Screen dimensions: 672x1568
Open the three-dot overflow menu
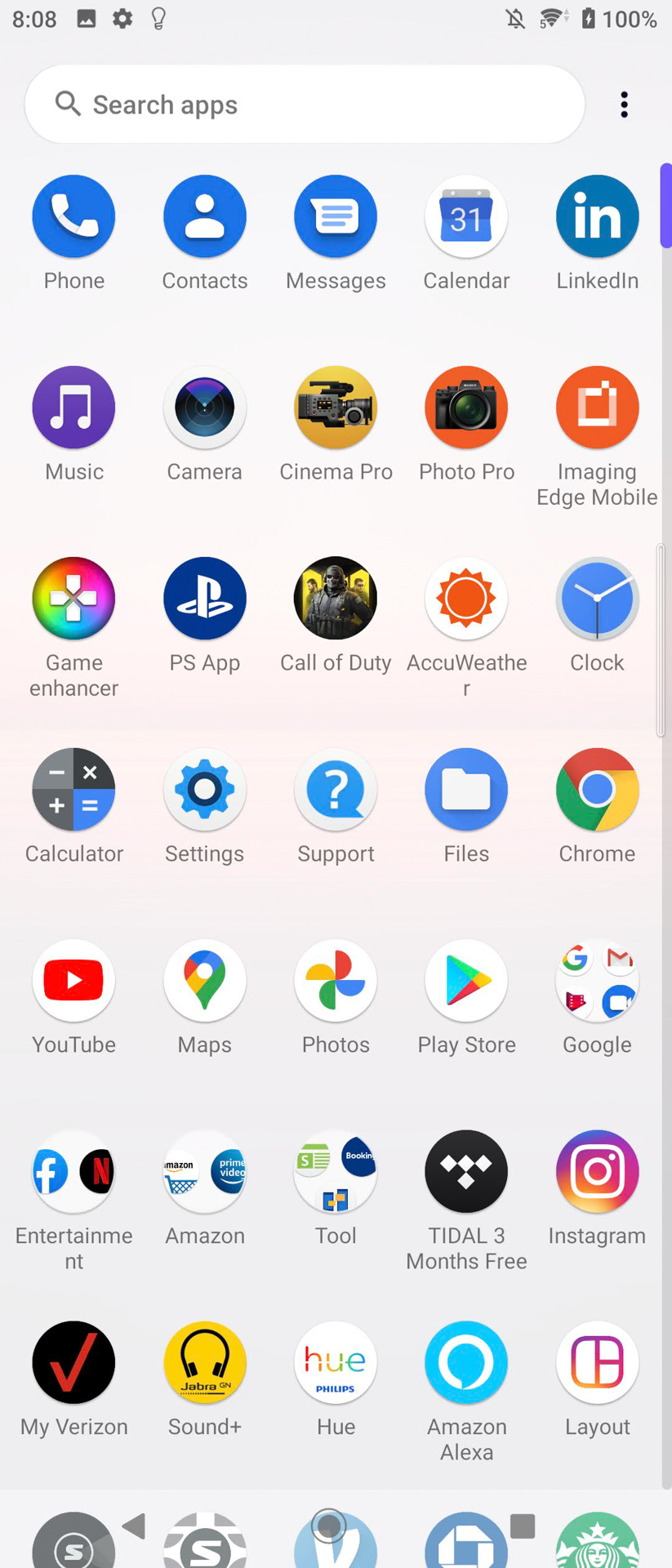624,105
